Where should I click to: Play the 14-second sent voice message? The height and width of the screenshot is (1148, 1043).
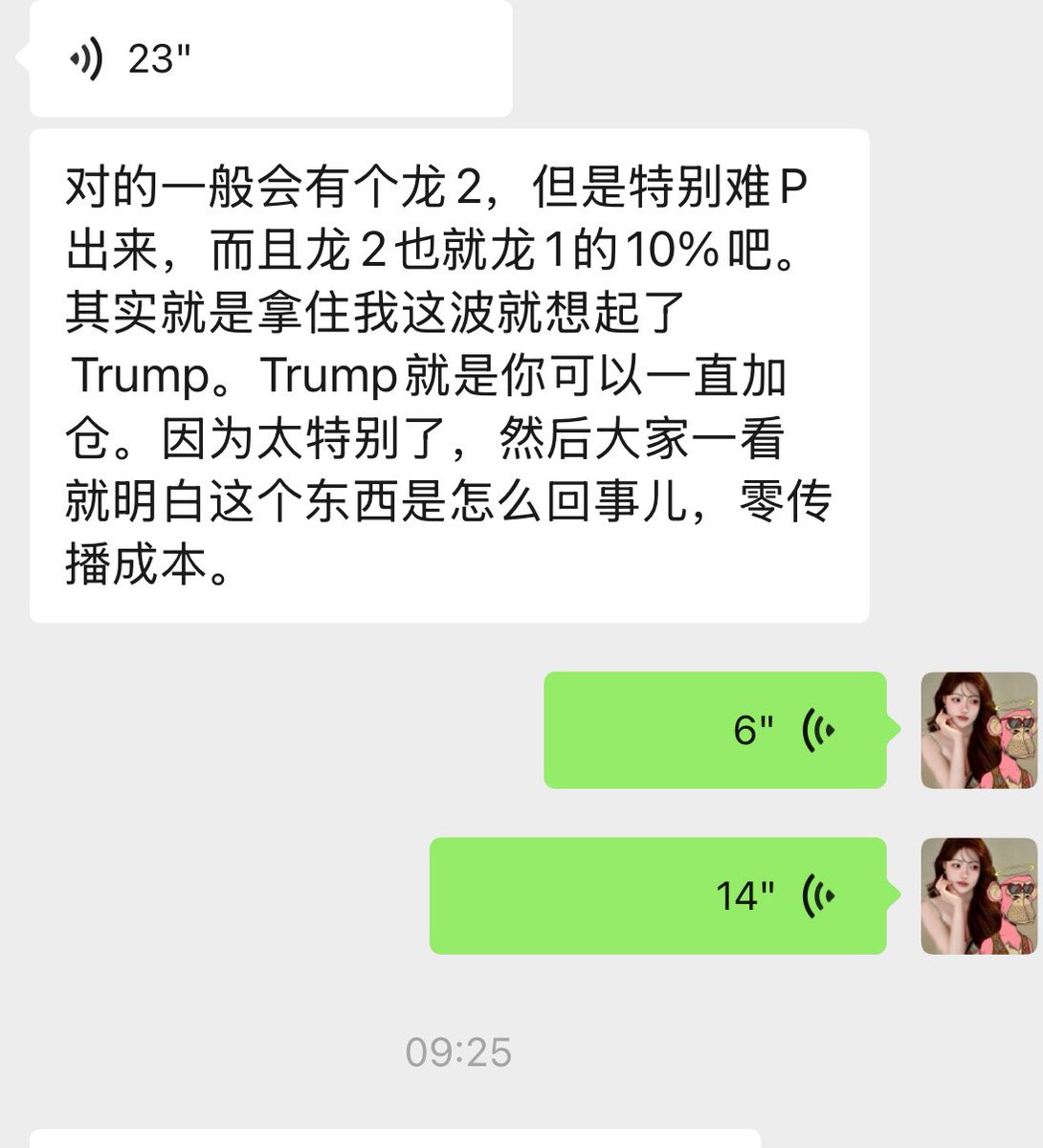pos(657,895)
